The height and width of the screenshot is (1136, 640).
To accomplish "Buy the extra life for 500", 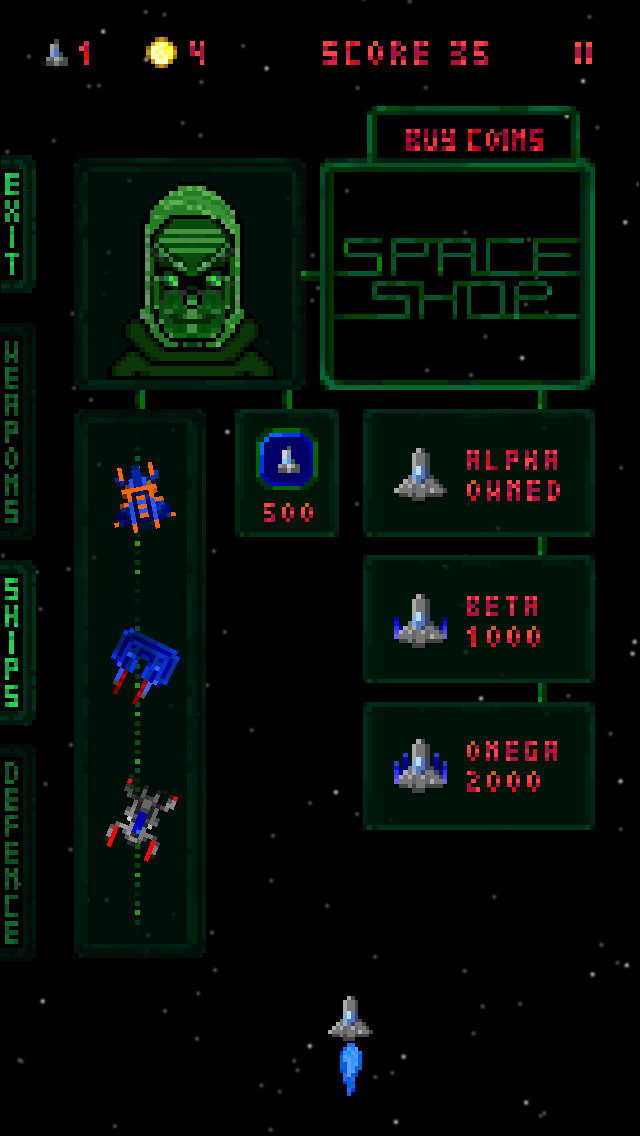I will coord(287,473).
